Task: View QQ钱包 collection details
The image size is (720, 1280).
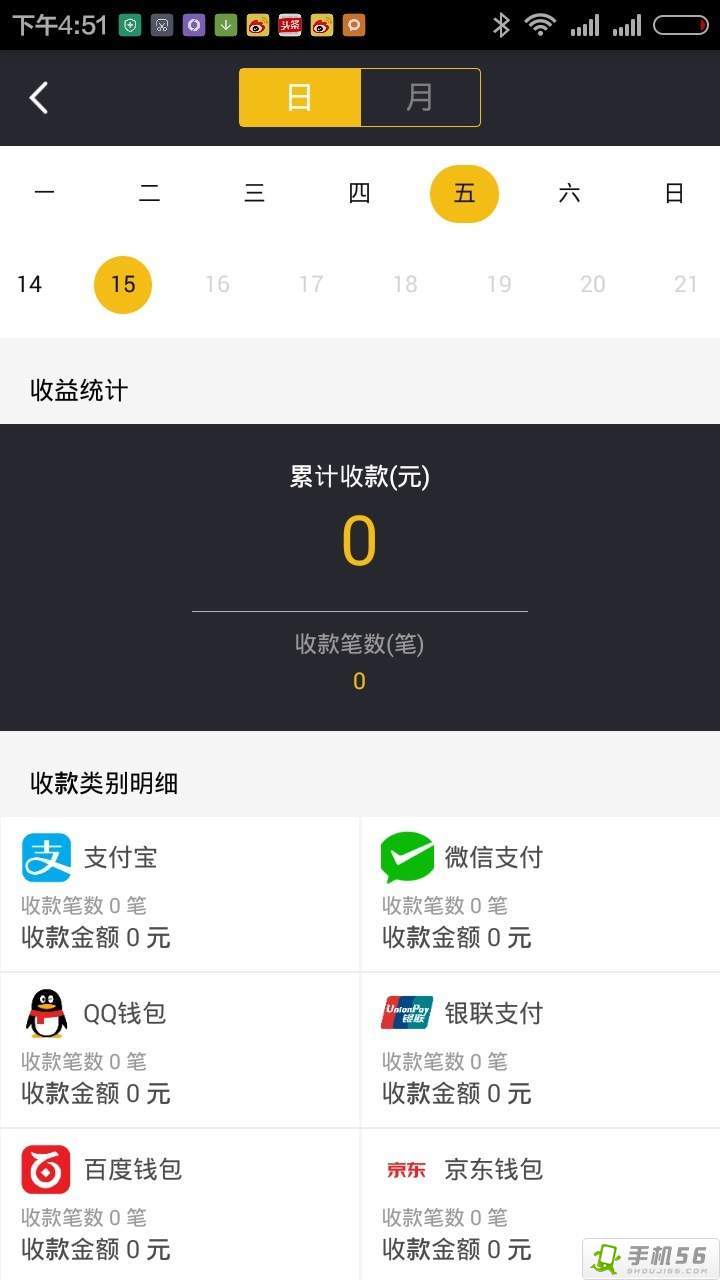Action: click(x=180, y=1050)
